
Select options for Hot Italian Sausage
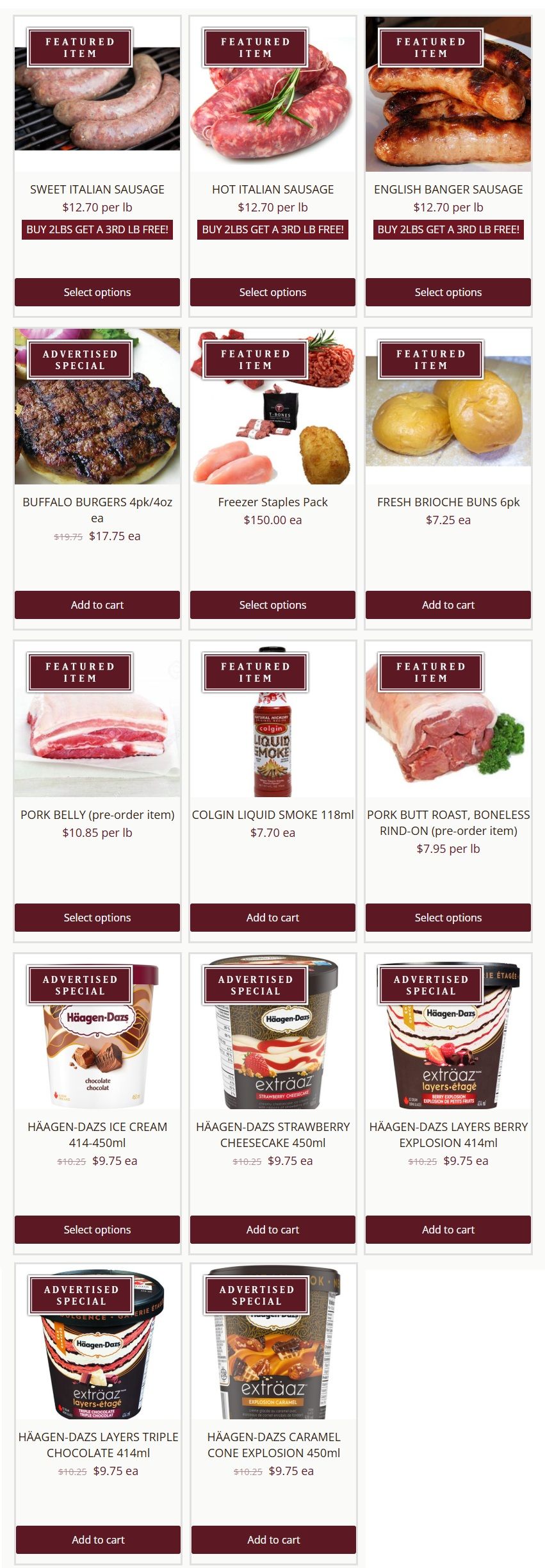coord(273,292)
